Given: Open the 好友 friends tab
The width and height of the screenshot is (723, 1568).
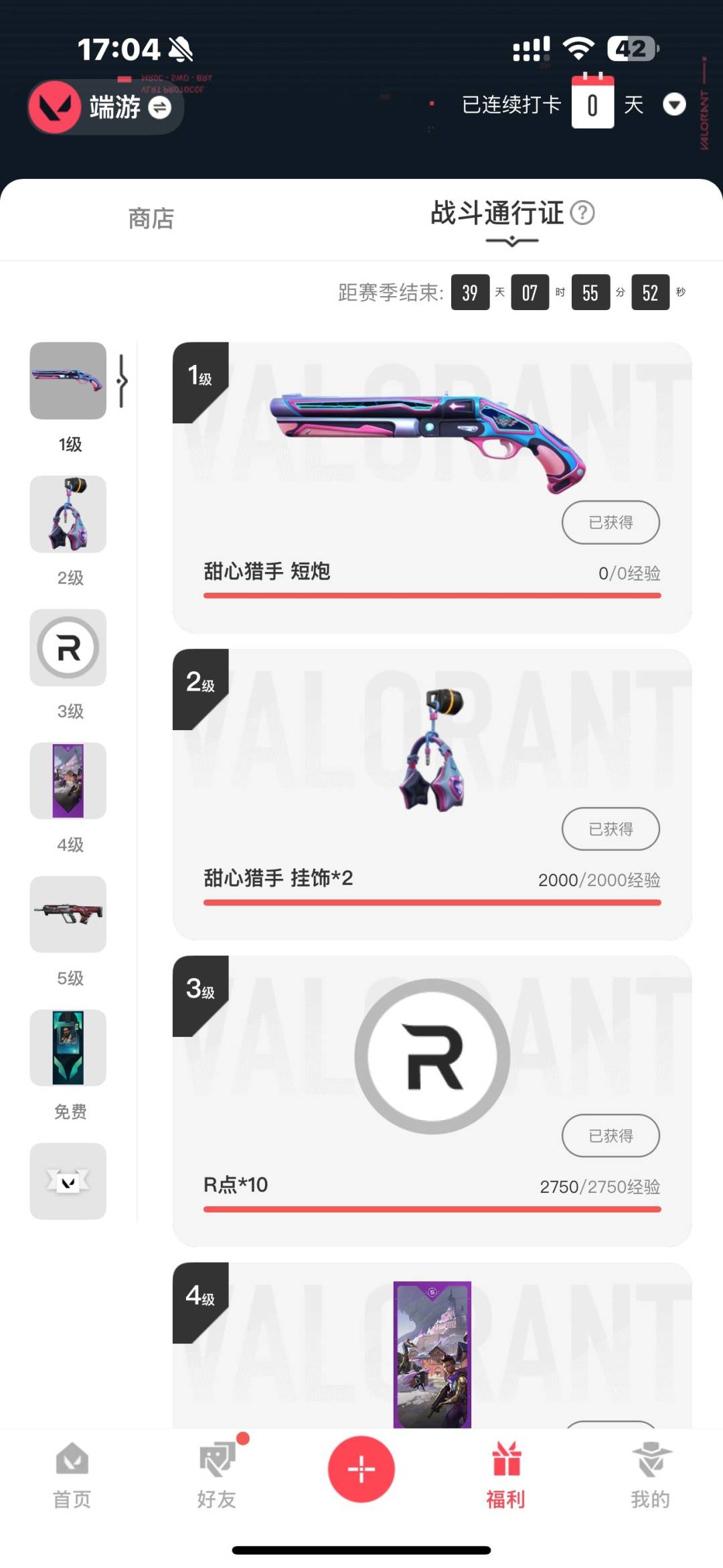Looking at the screenshot, I should pyautogui.click(x=216, y=1475).
